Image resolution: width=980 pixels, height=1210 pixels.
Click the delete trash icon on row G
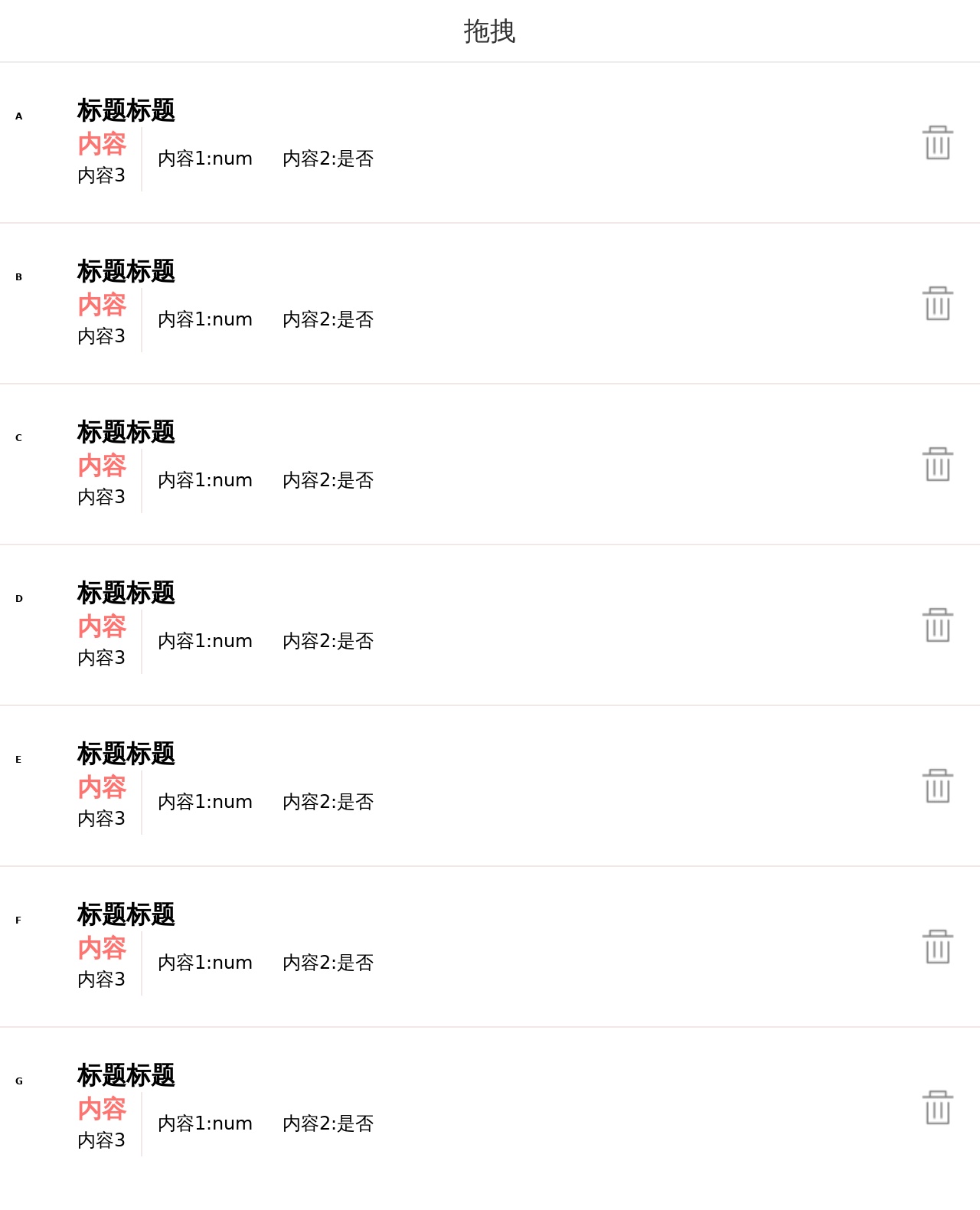pyautogui.click(x=938, y=1108)
